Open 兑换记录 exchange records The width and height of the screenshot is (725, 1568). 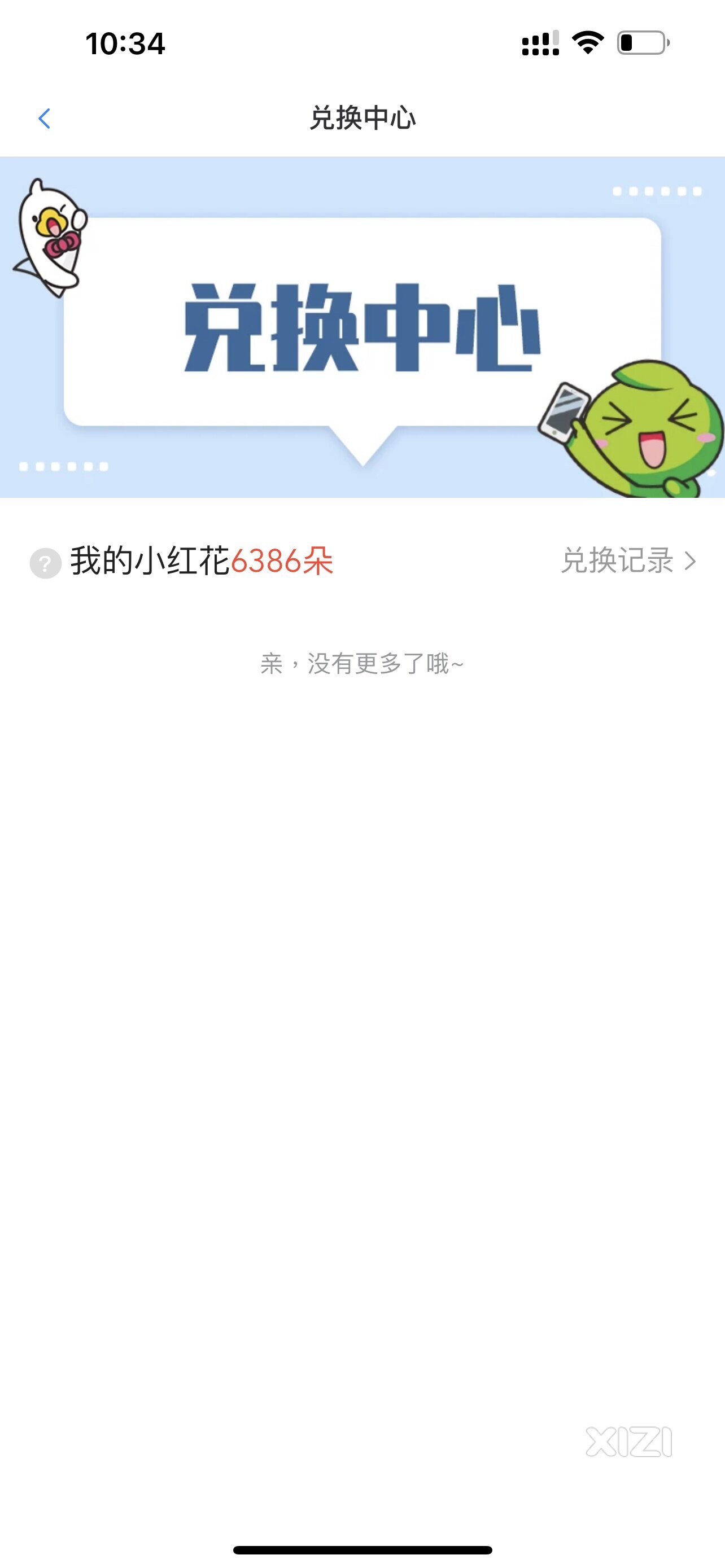tap(628, 560)
